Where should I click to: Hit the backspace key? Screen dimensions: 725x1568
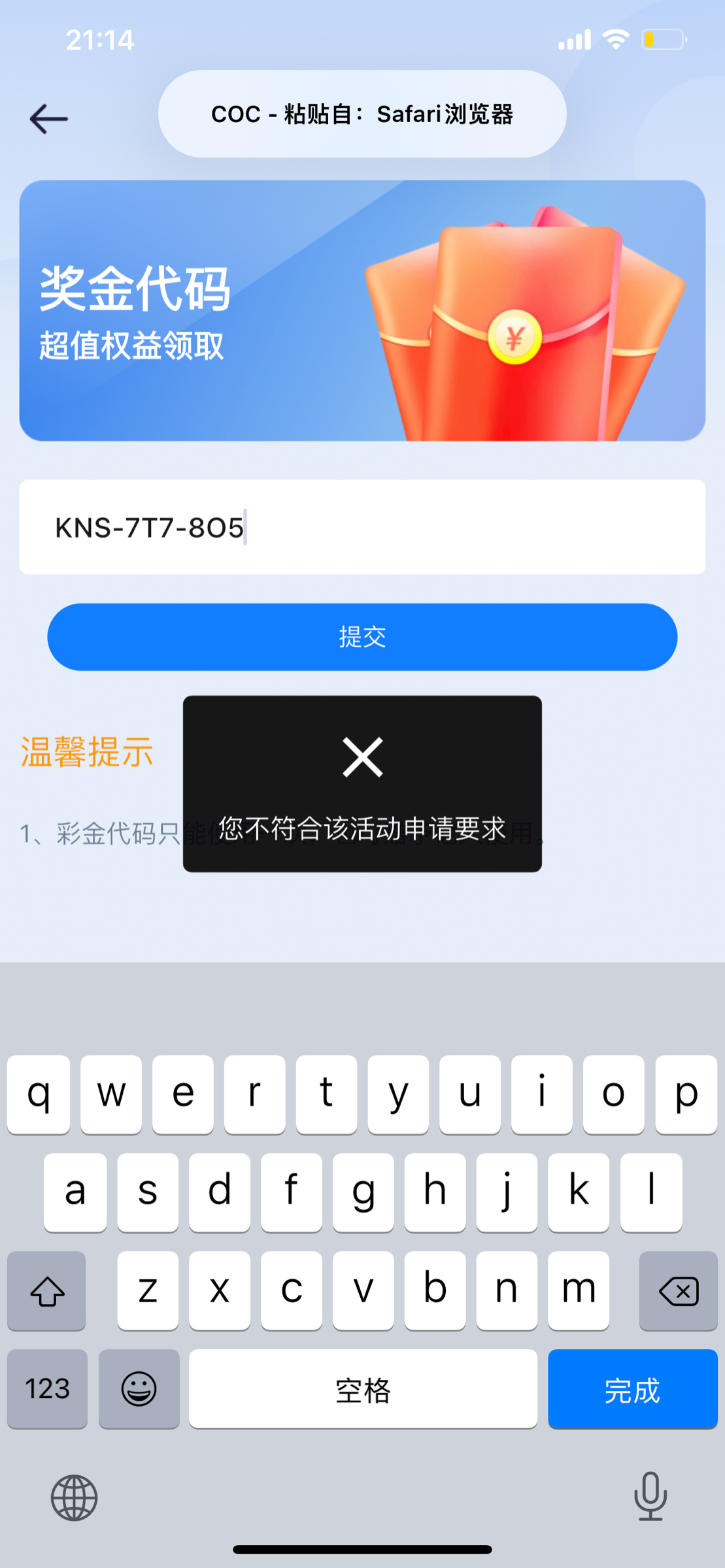tap(678, 1291)
